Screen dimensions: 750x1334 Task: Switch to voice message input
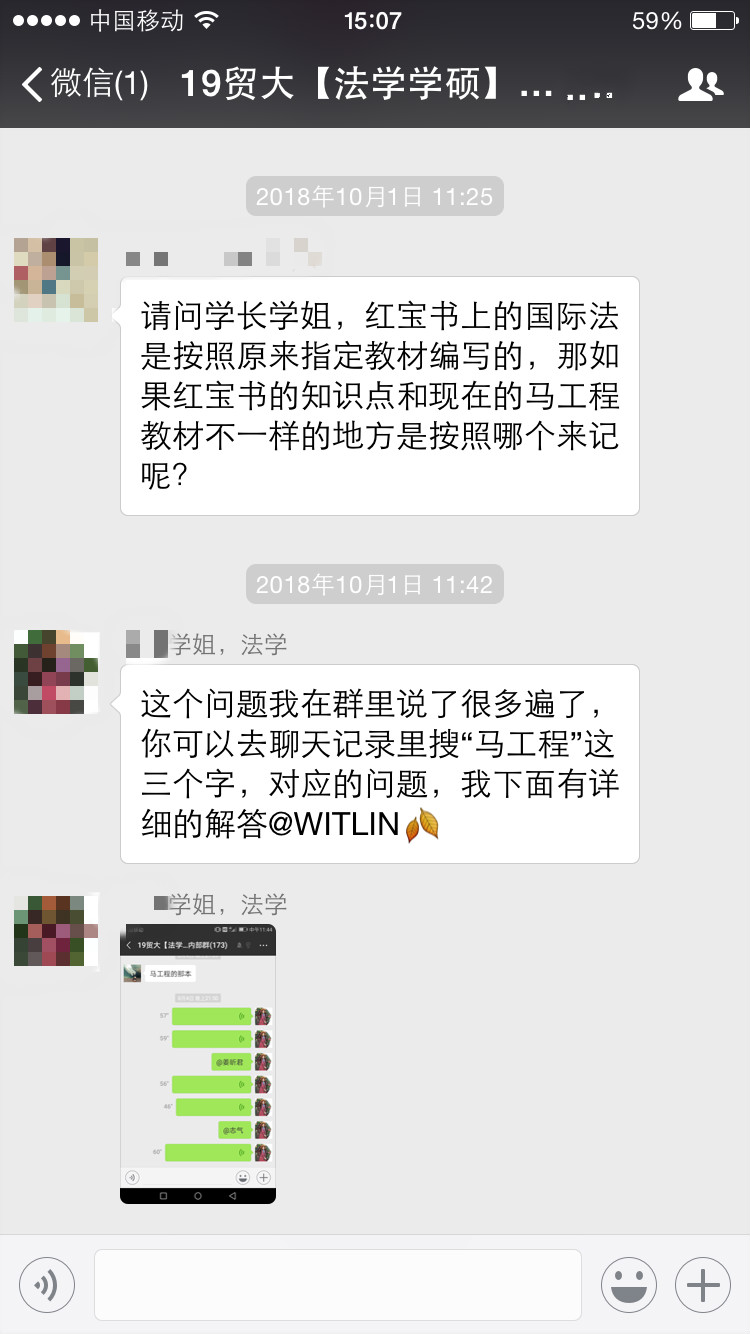tap(46, 1285)
